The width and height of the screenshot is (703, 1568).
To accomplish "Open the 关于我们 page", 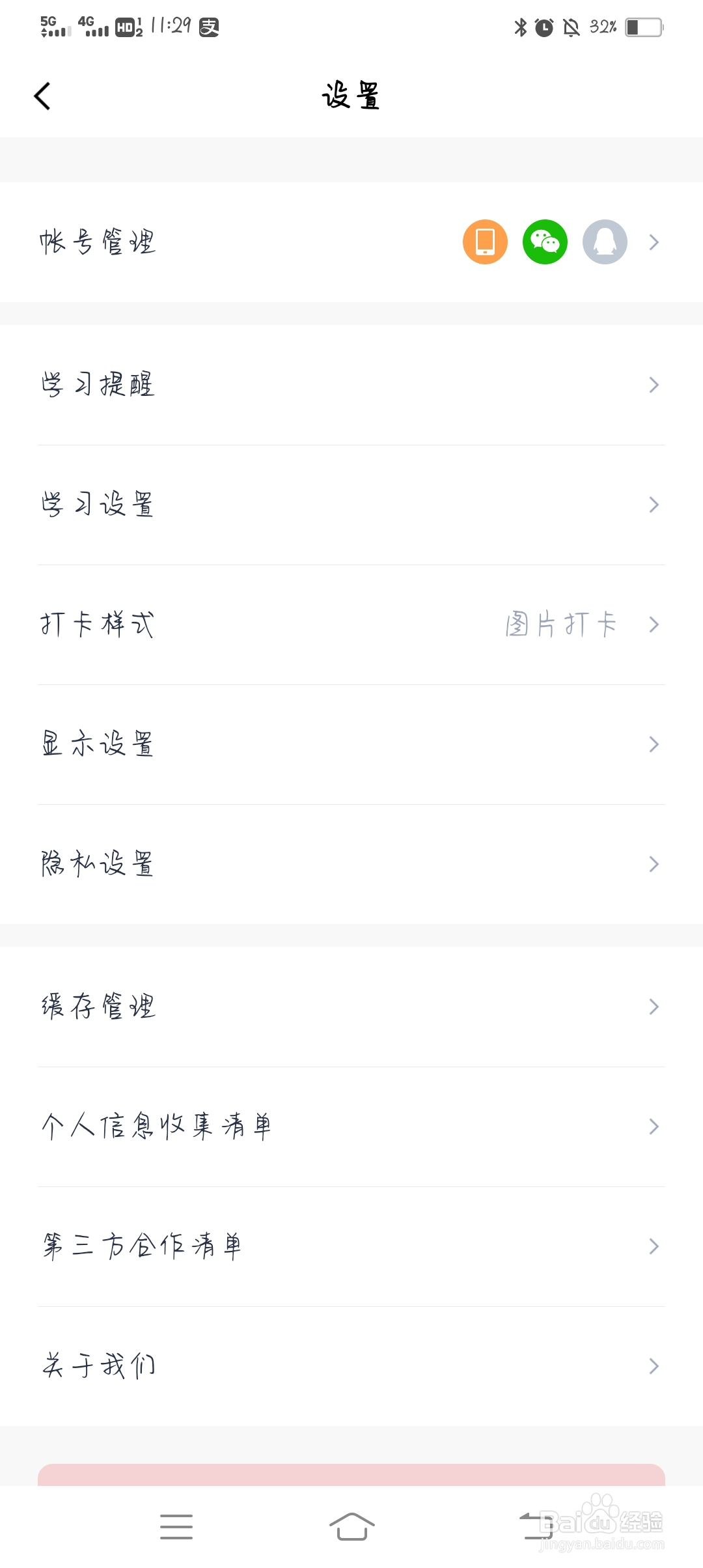I will click(351, 1366).
